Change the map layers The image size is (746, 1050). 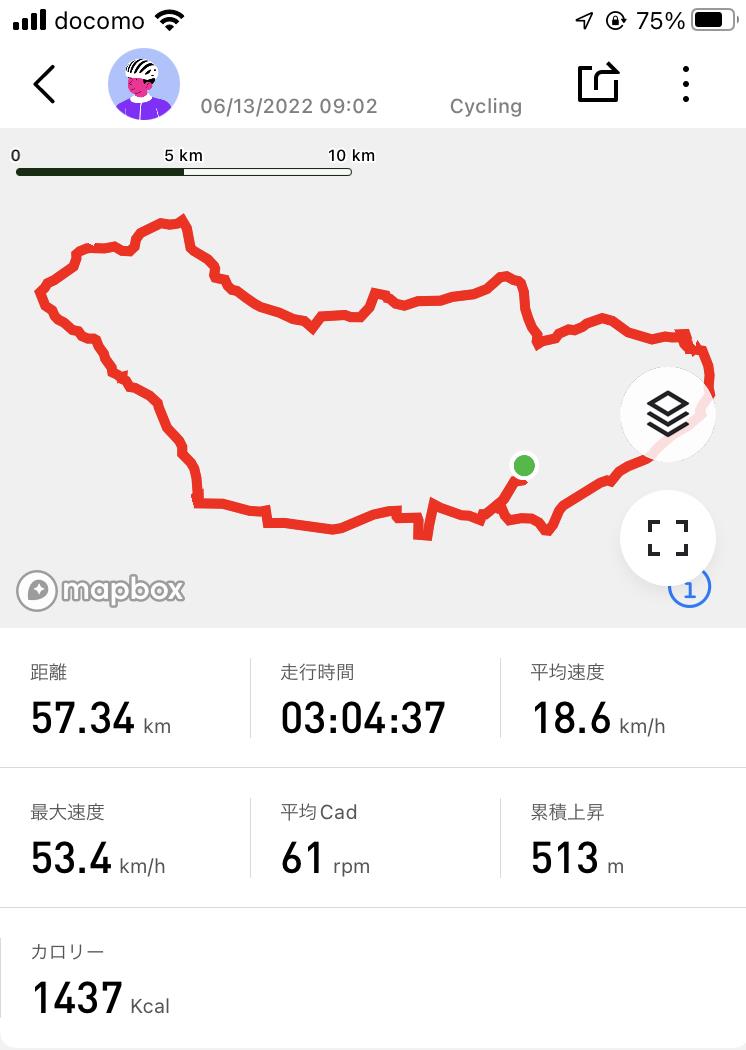pyautogui.click(x=667, y=414)
